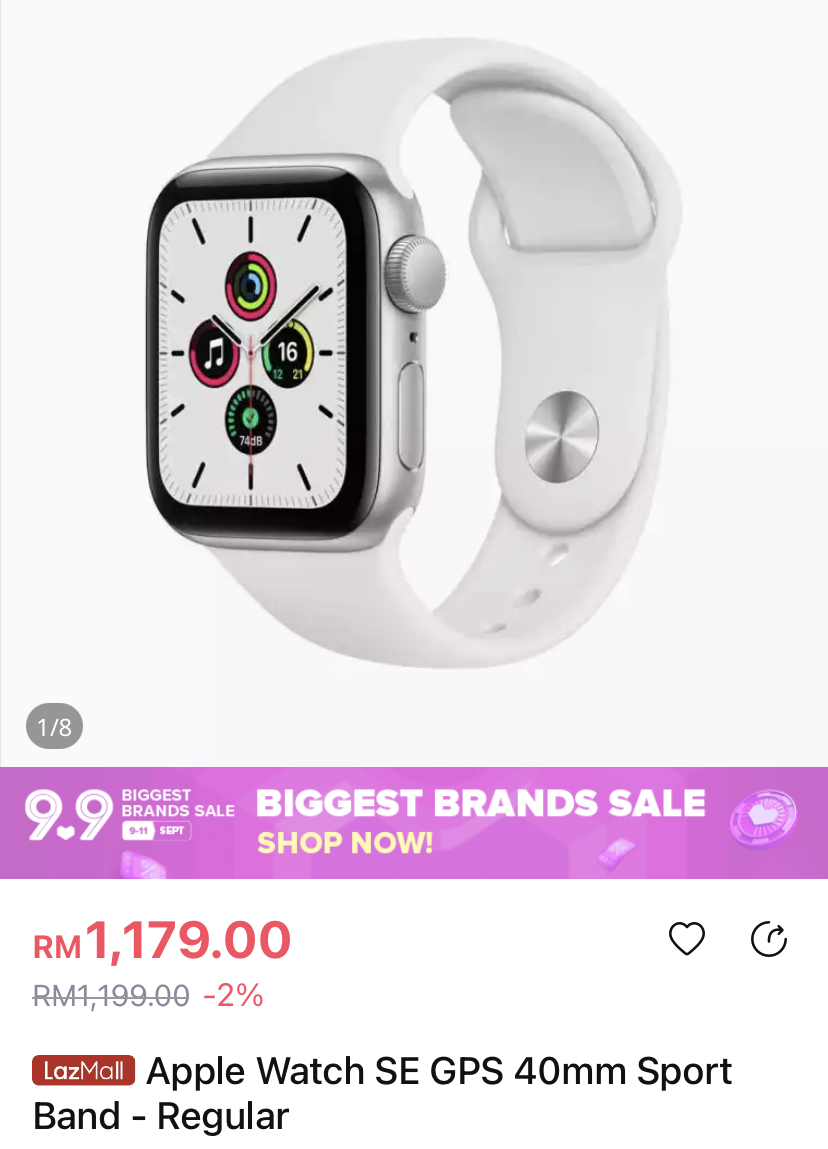Add the Apple Watch SE to wishlist
828x1149 pixels.
(x=687, y=939)
